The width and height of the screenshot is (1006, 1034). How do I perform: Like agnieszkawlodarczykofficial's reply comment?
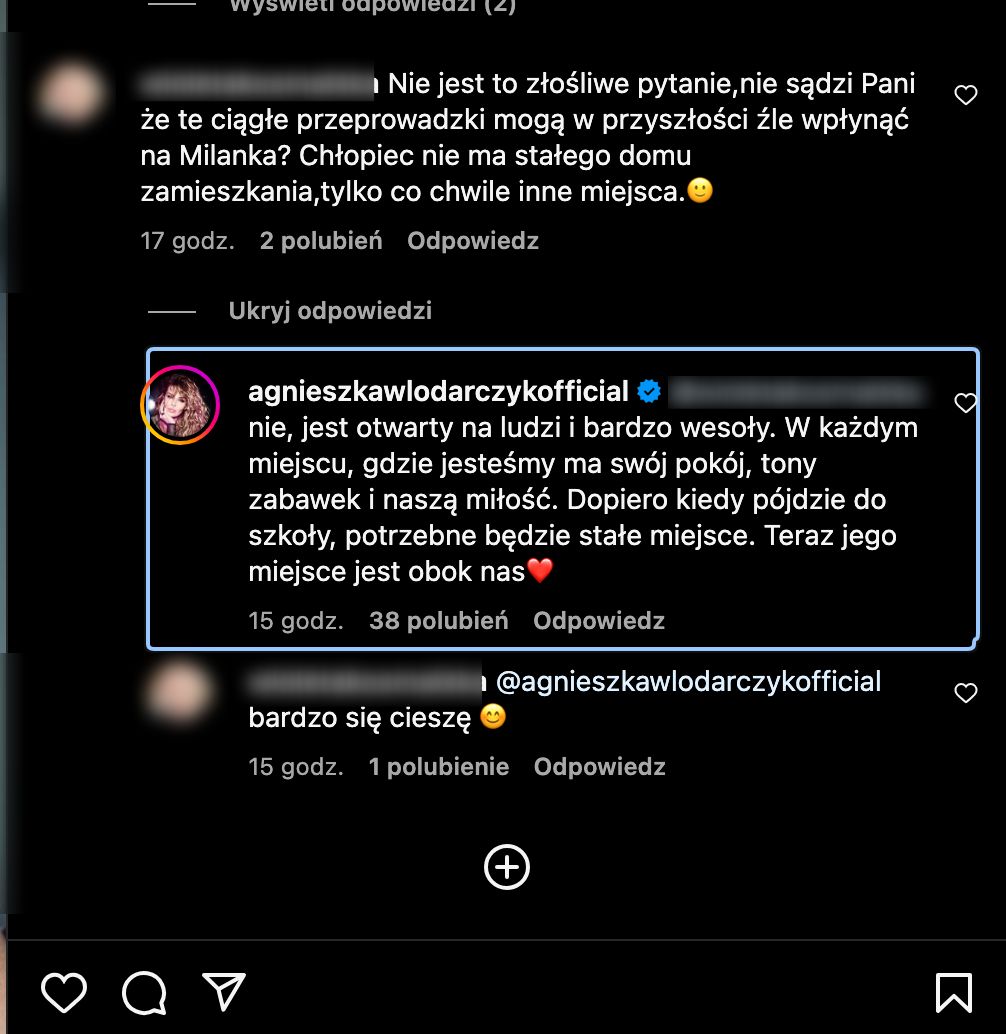(x=965, y=403)
